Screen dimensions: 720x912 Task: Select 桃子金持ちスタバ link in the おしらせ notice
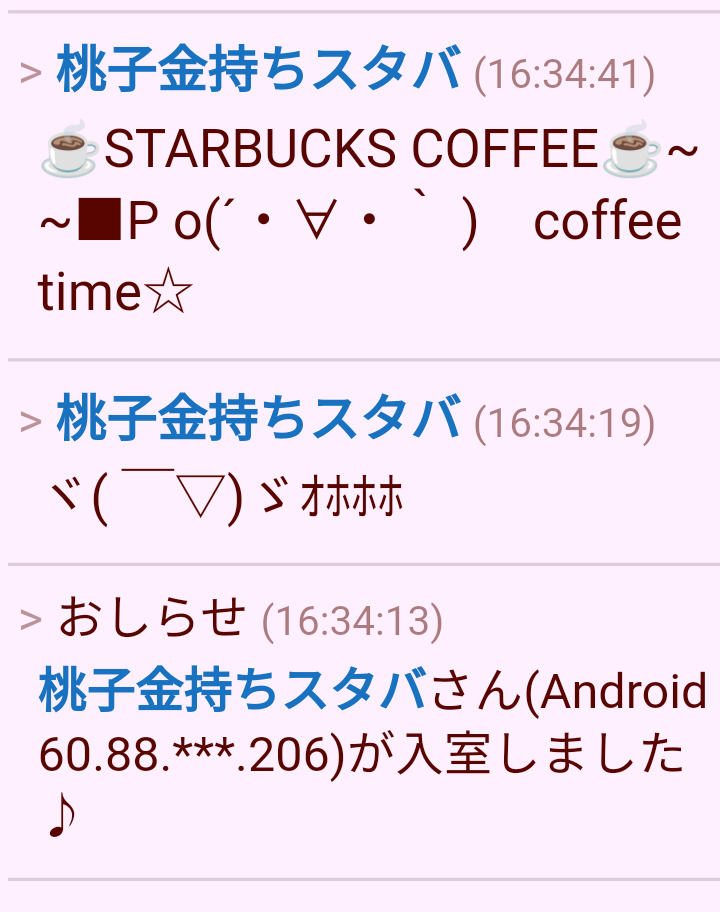(x=232, y=691)
